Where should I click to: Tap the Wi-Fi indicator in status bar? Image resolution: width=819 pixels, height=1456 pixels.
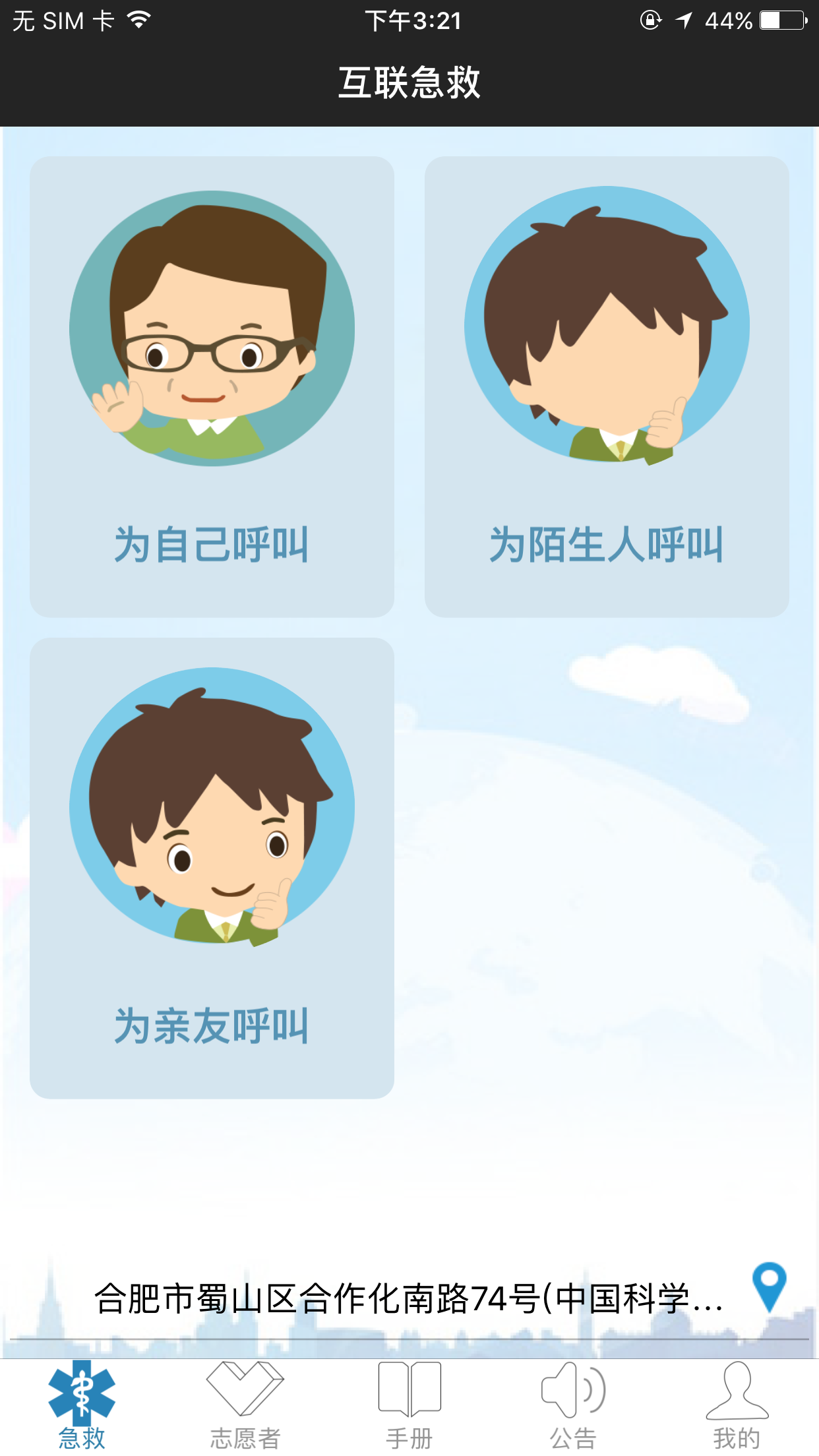pos(138,20)
